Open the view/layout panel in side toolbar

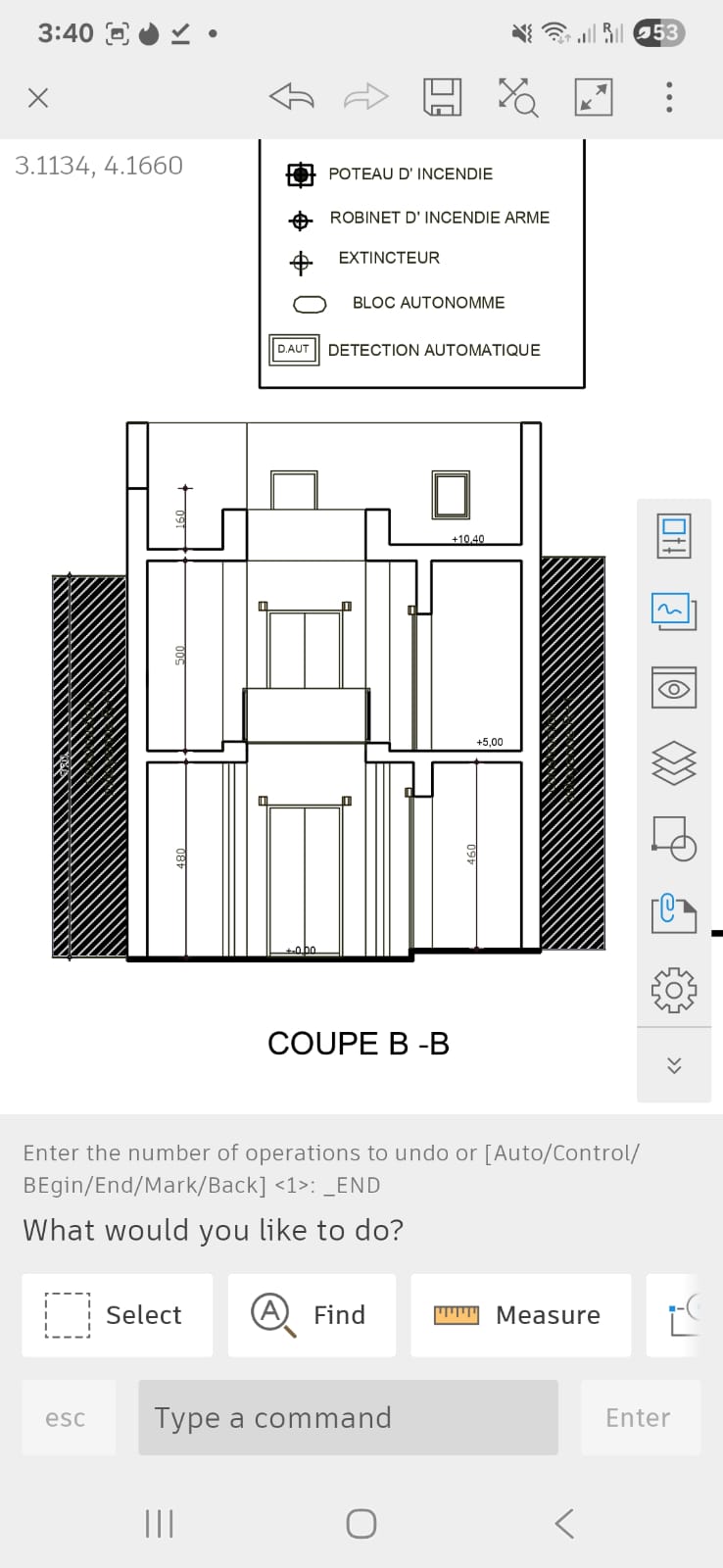tap(674, 612)
